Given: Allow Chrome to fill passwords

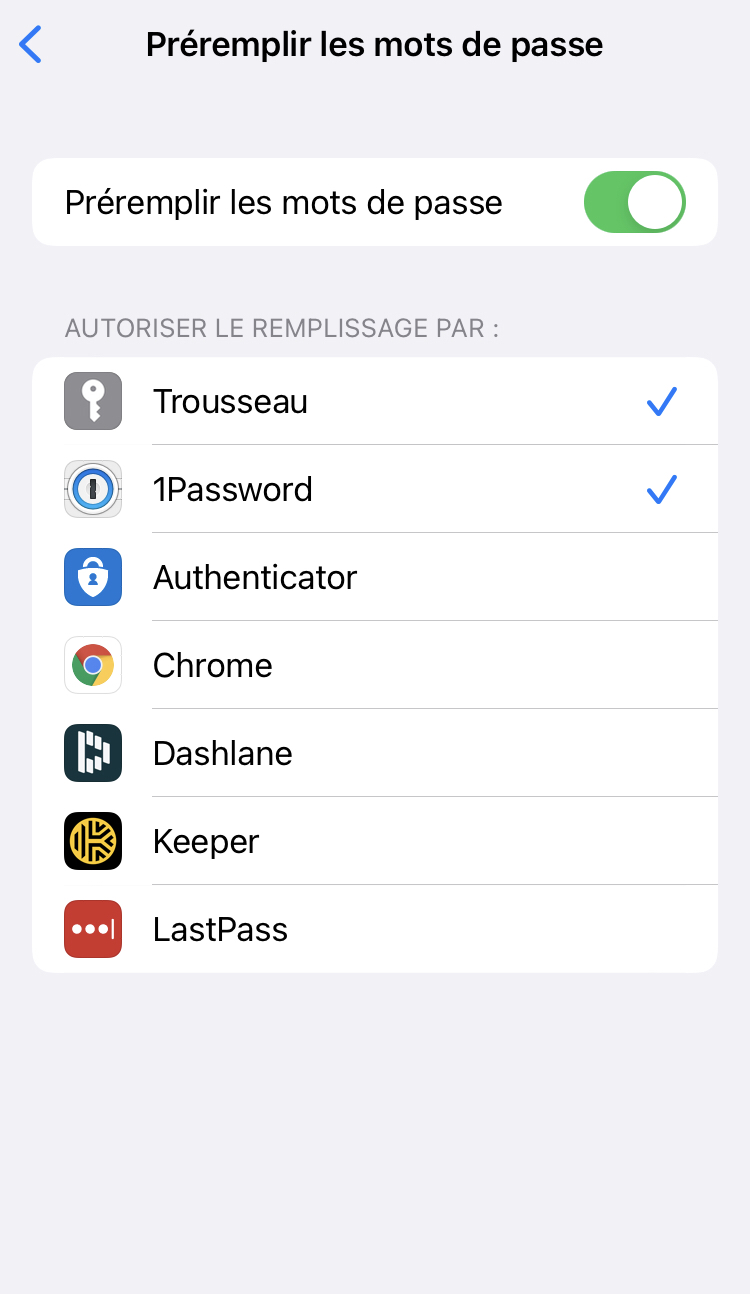Looking at the screenshot, I should (x=375, y=666).
